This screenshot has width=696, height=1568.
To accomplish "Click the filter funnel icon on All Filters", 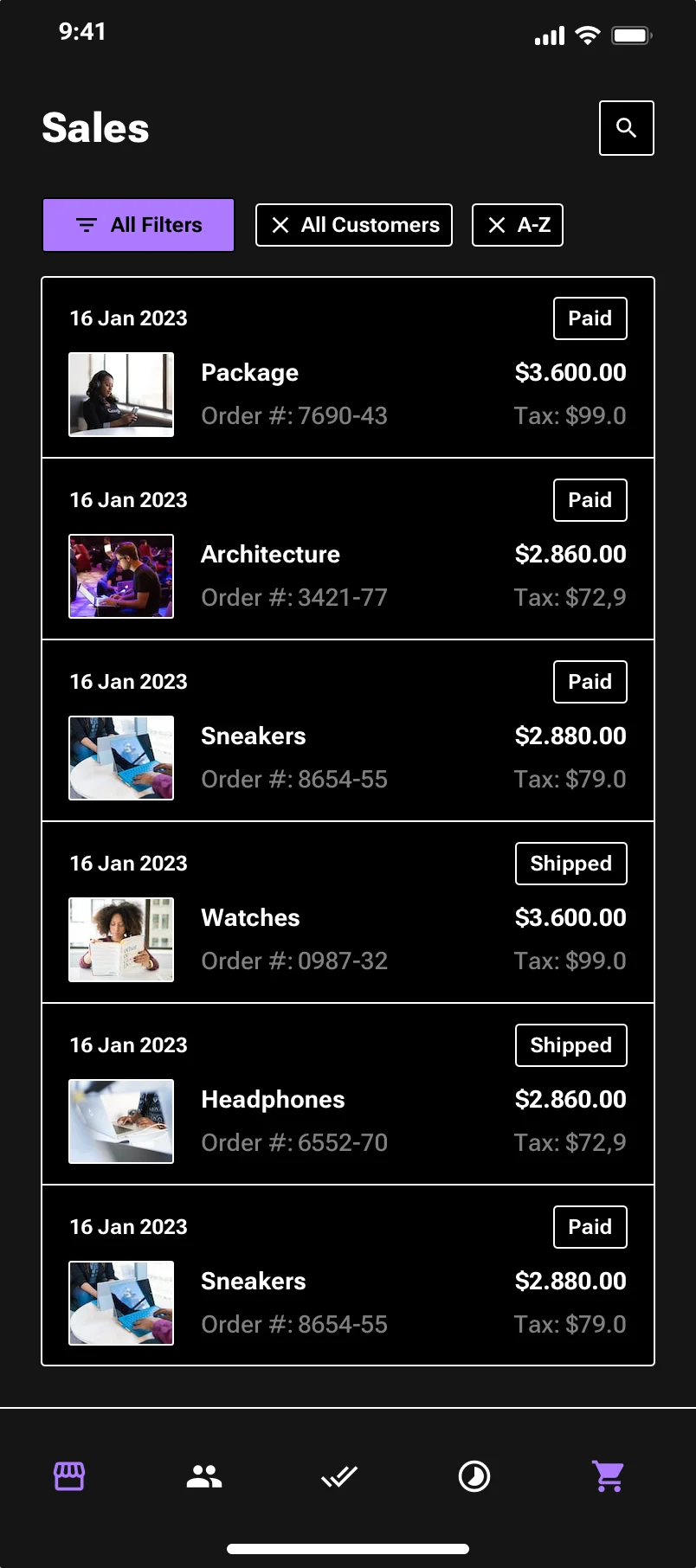I will click(86, 225).
